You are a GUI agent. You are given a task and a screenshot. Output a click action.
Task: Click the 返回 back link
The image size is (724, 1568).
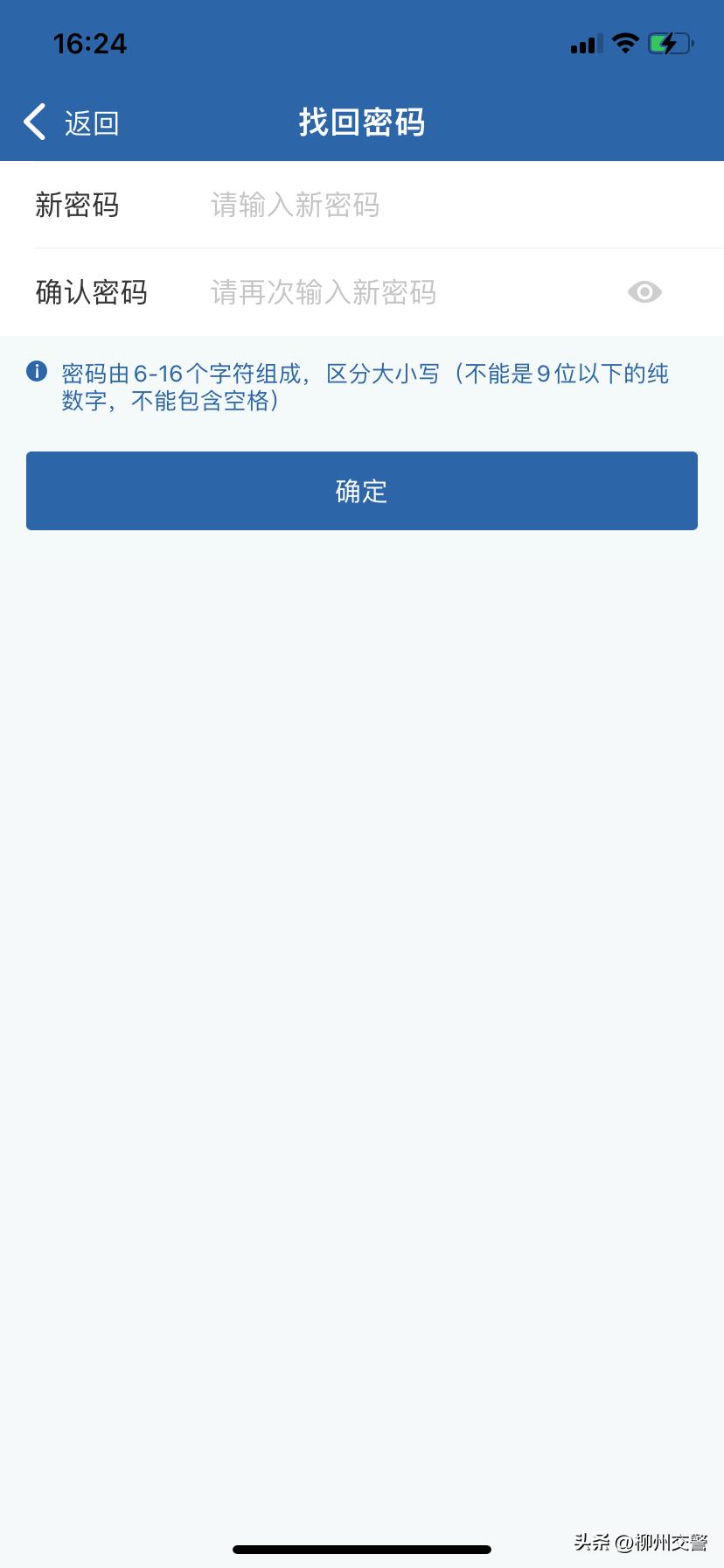[90, 123]
